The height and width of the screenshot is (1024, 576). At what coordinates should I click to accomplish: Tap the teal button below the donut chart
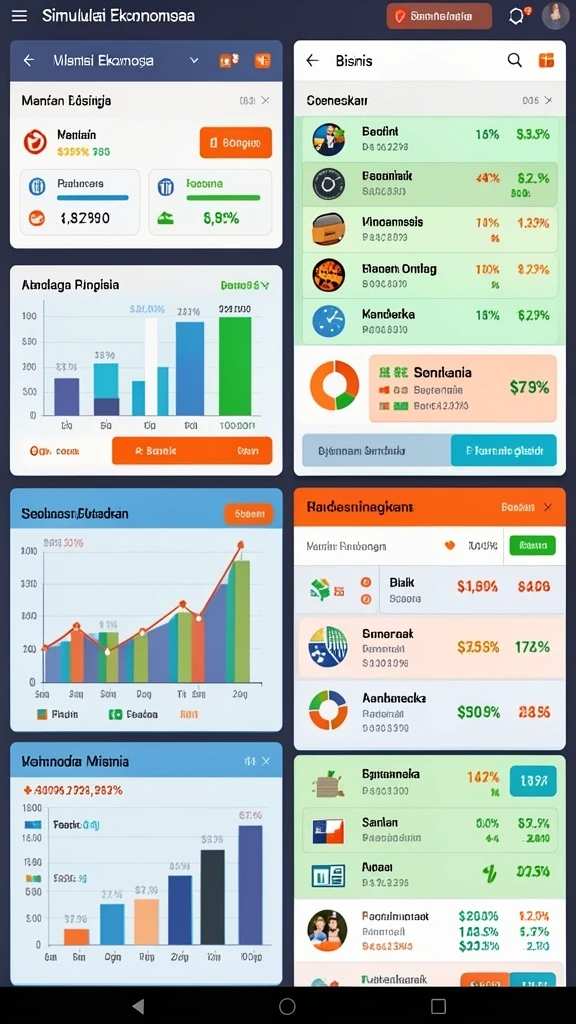pyautogui.click(x=504, y=451)
